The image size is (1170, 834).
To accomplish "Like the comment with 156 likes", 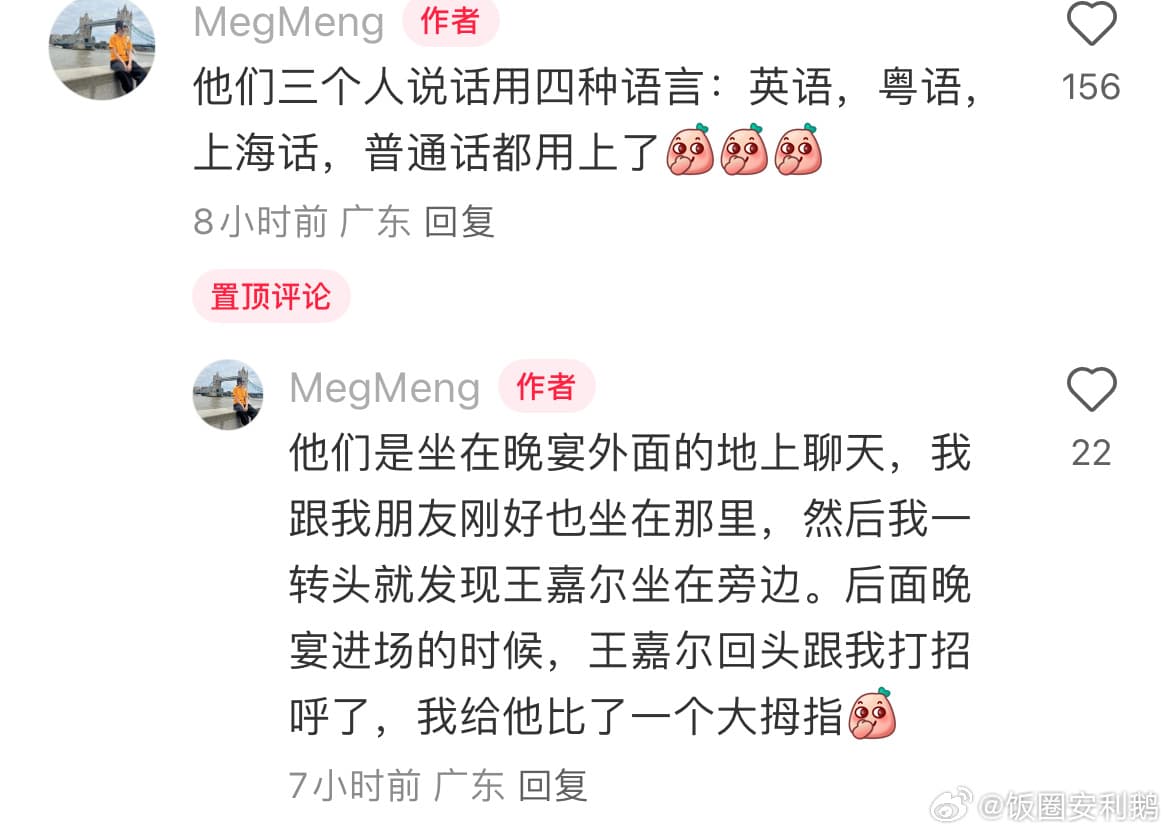I will tap(1091, 26).
